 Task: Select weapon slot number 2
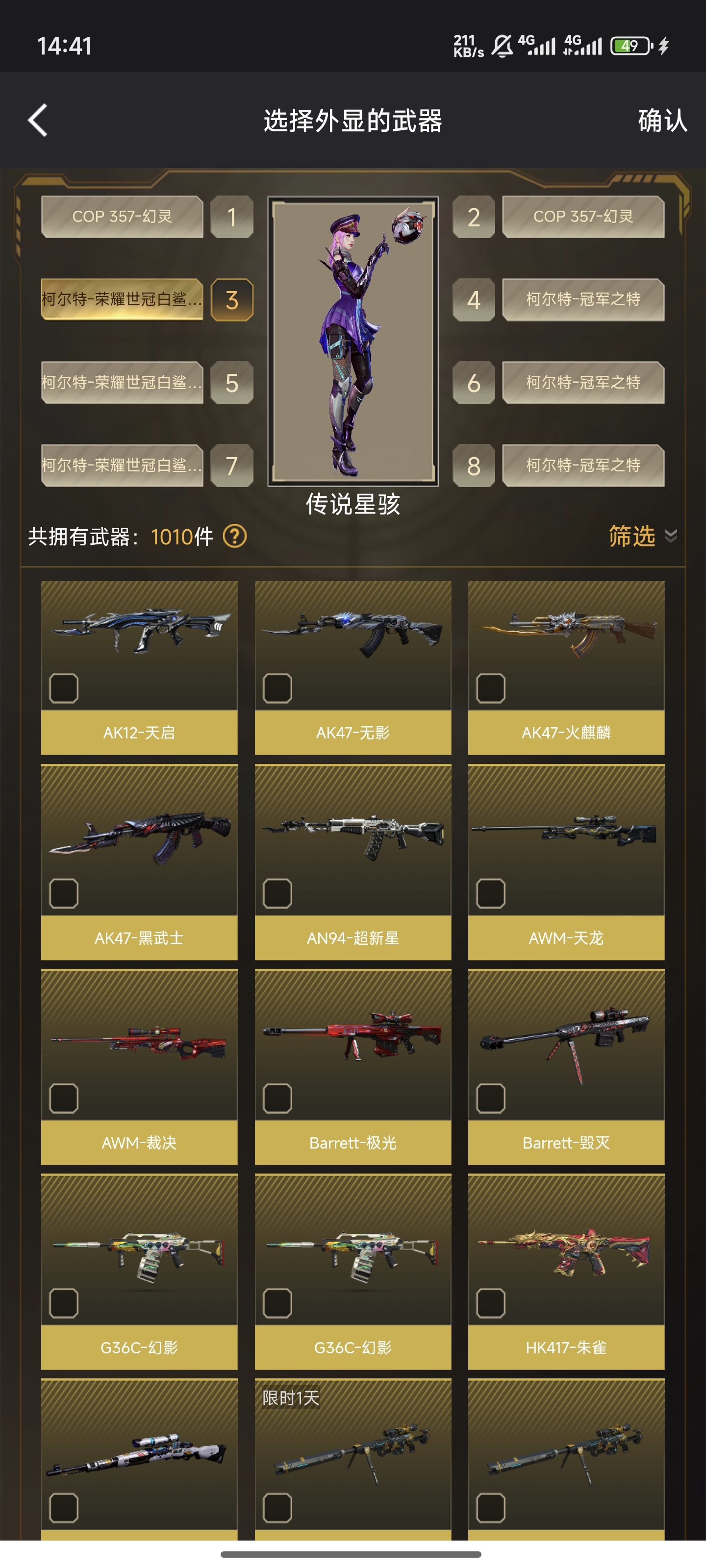[473, 217]
